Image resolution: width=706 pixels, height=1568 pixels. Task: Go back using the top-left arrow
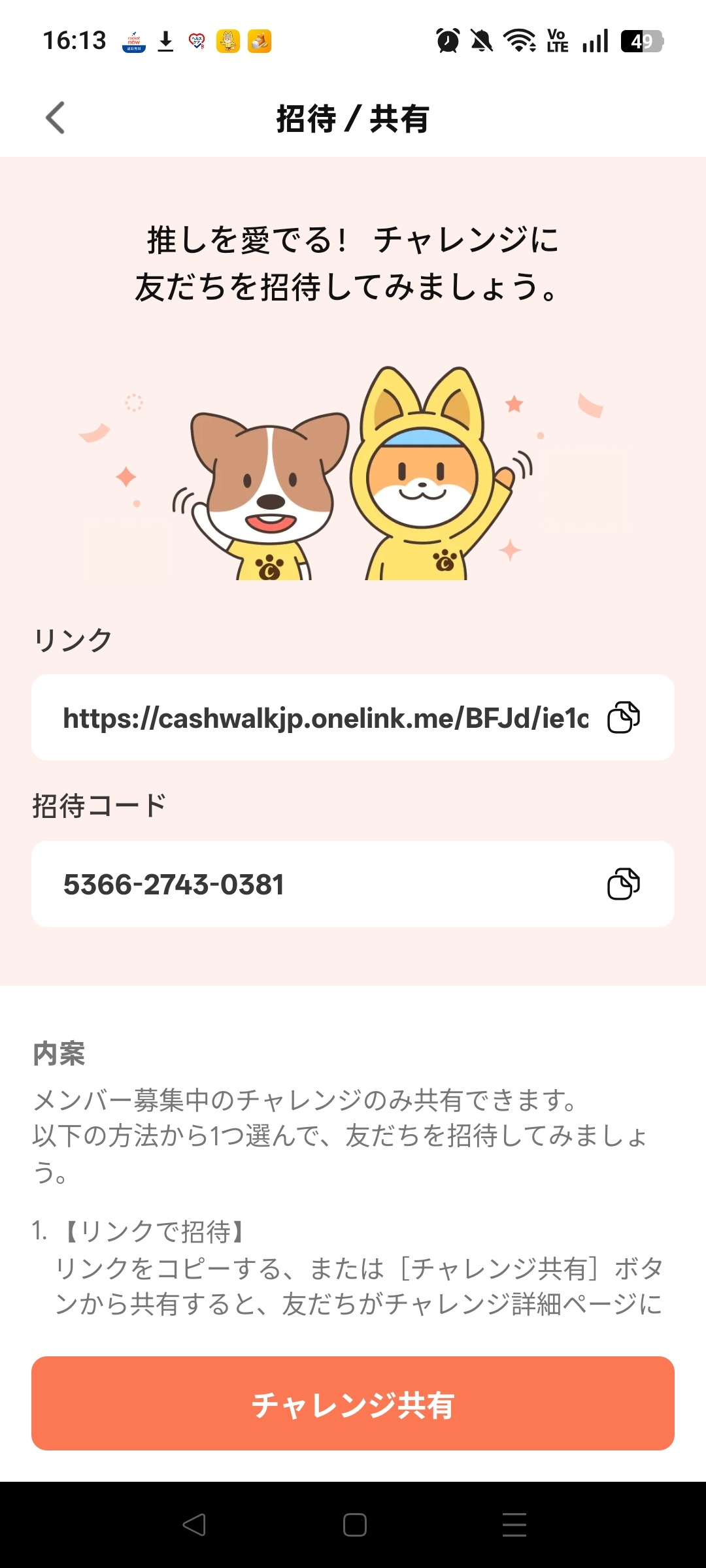point(56,118)
